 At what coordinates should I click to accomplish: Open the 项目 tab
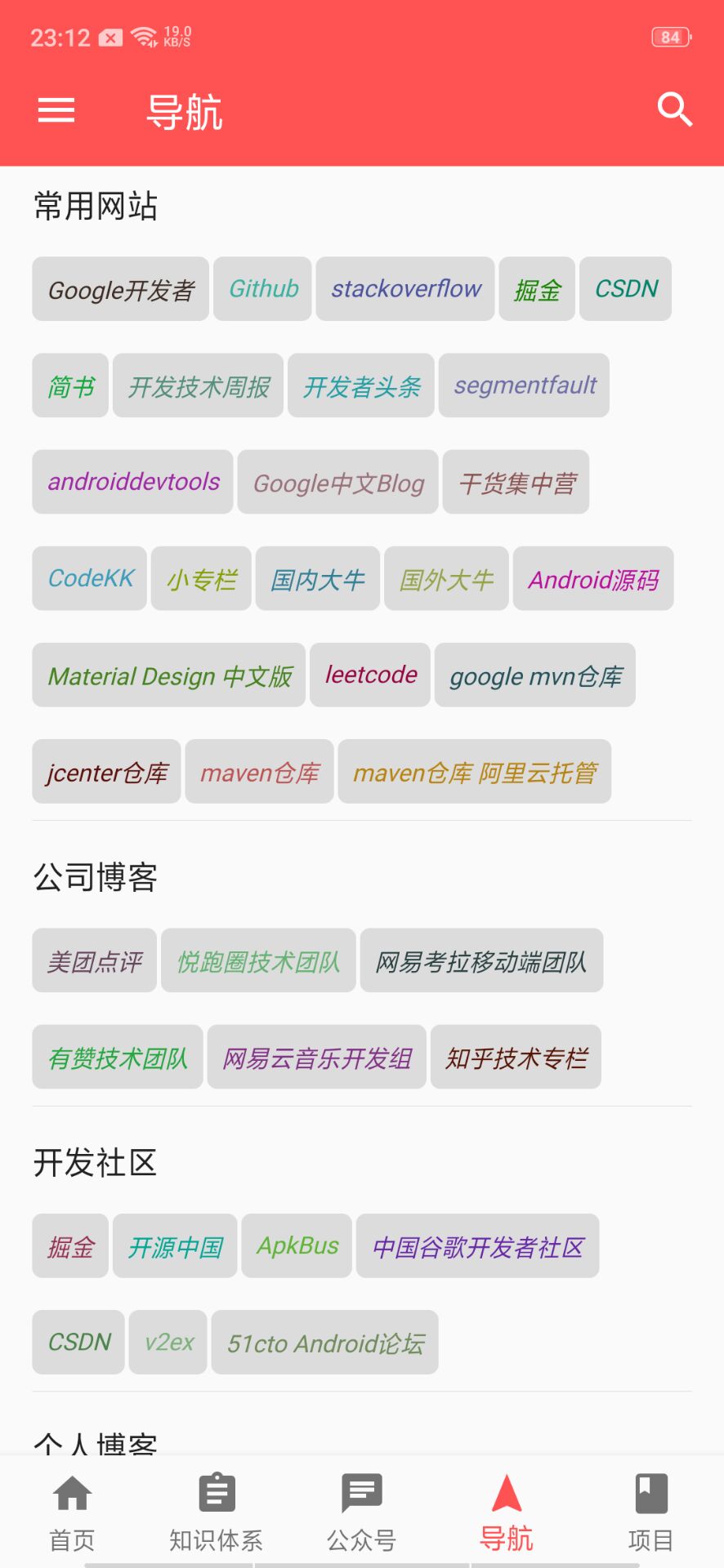pyautogui.click(x=650, y=1512)
